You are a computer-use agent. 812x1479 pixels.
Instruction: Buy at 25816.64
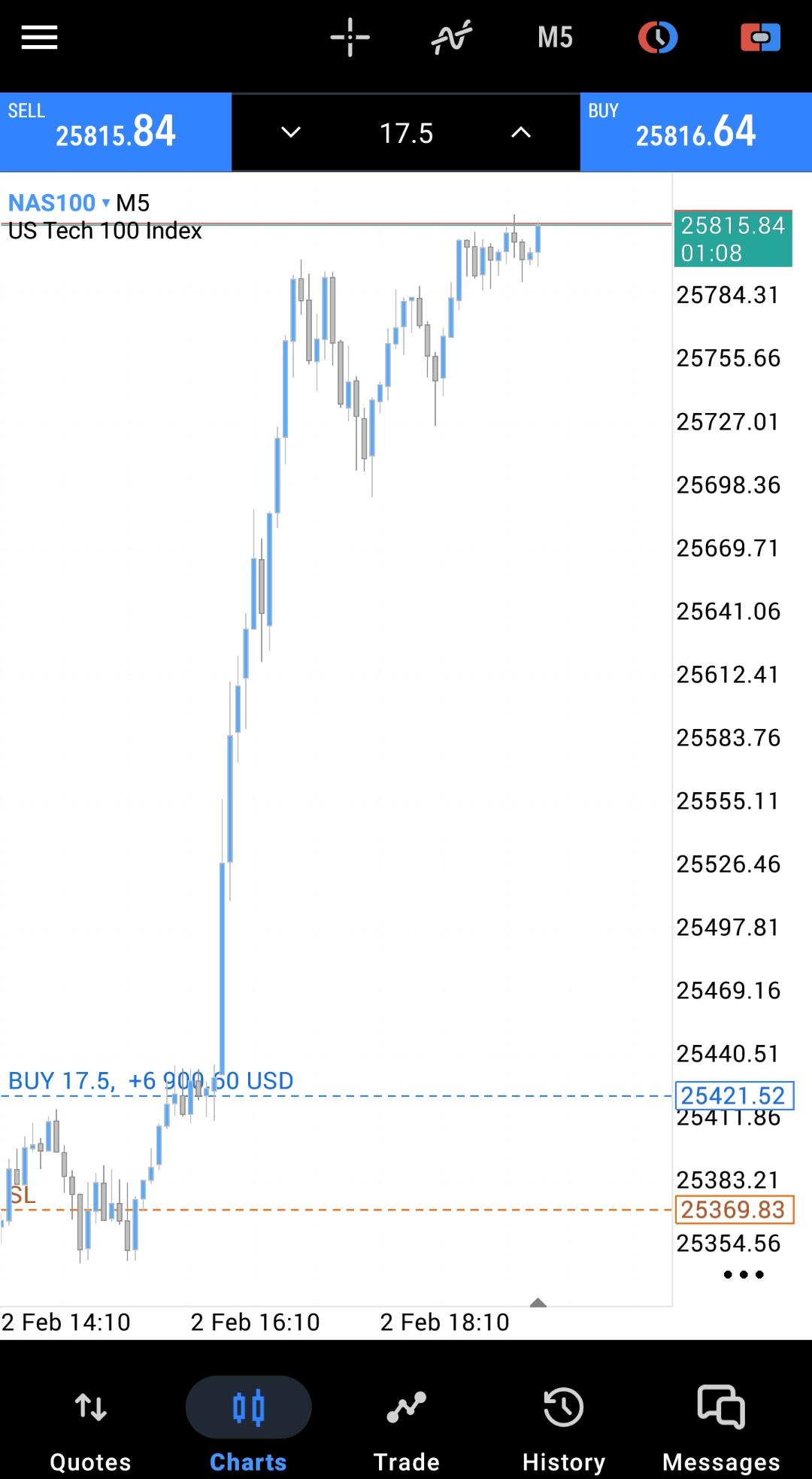[x=695, y=132]
